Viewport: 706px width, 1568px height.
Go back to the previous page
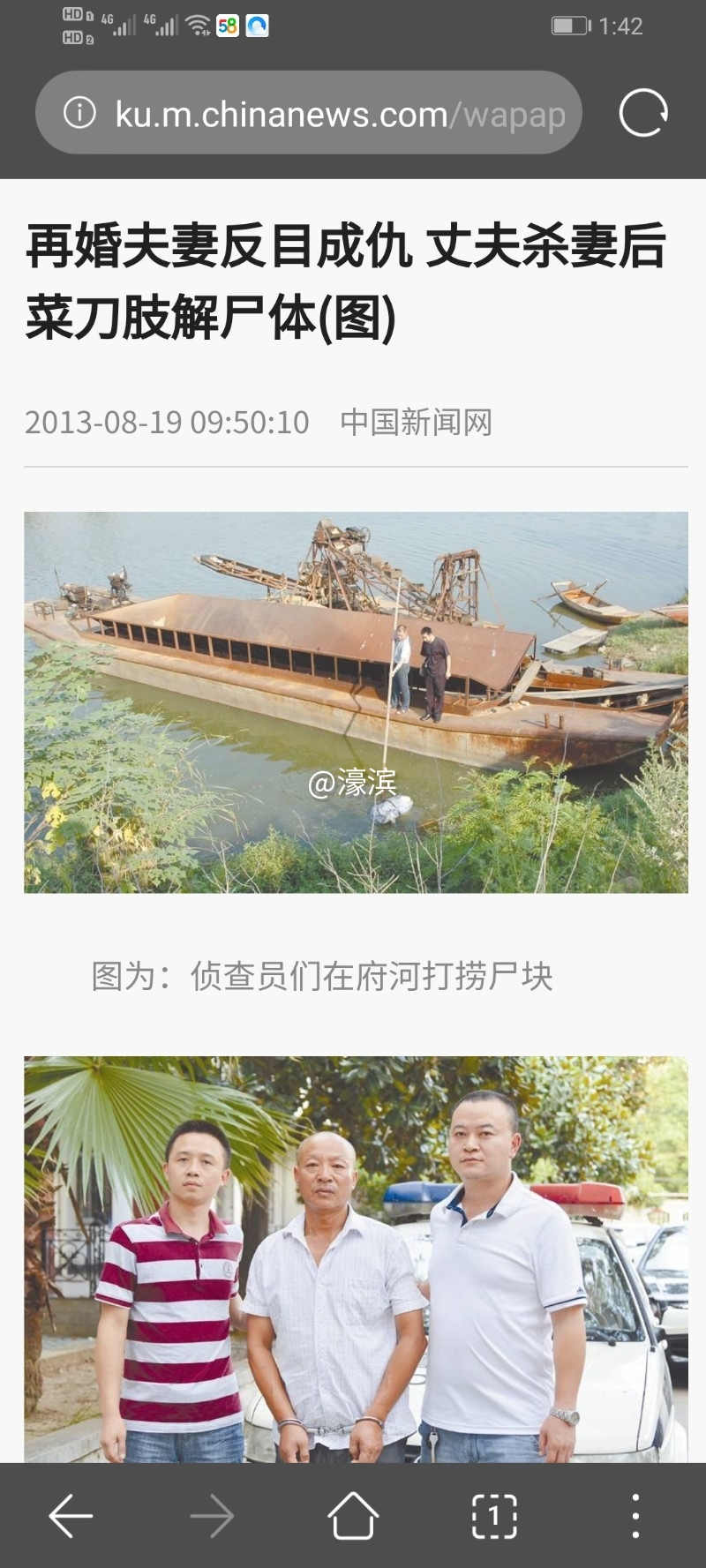(x=71, y=1516)
